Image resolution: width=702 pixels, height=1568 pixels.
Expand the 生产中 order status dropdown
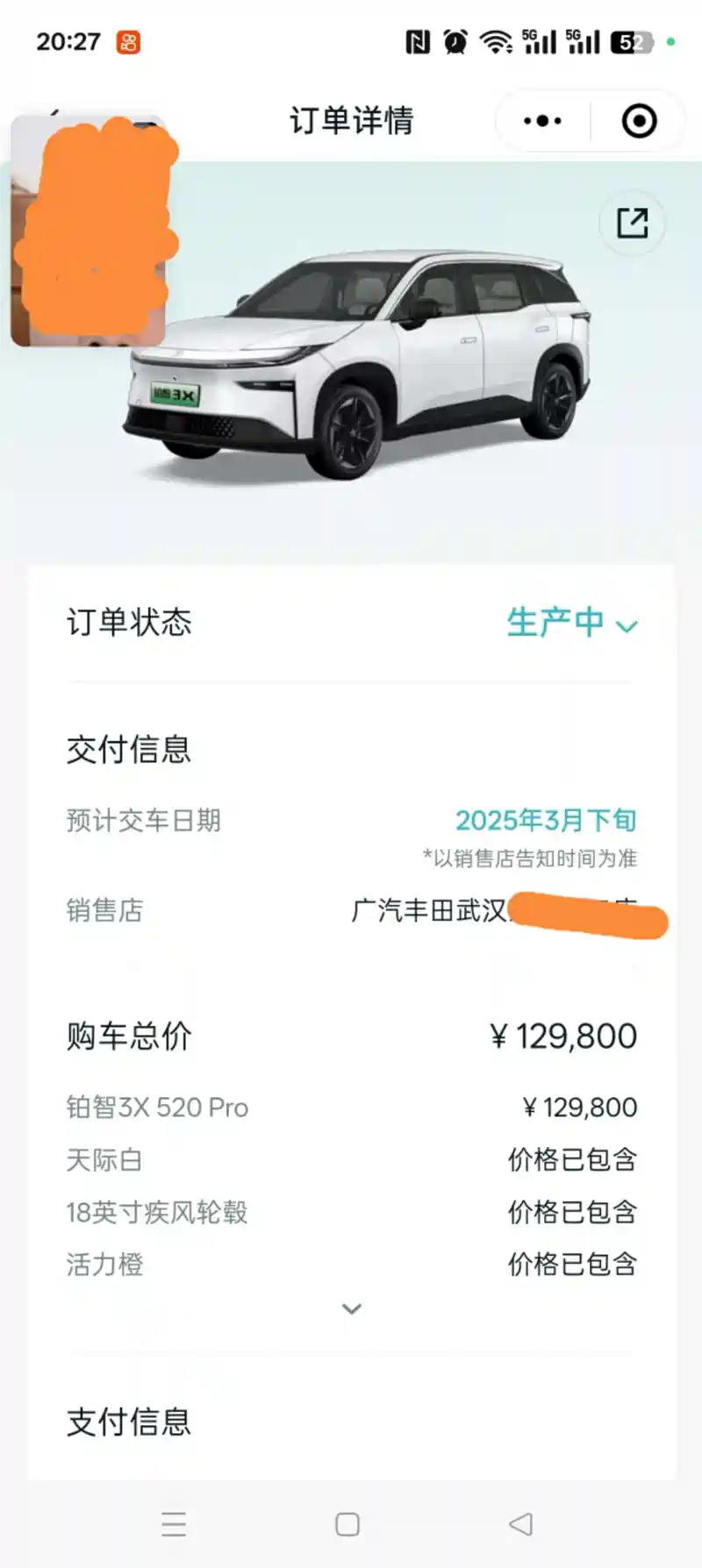[572, 623]
